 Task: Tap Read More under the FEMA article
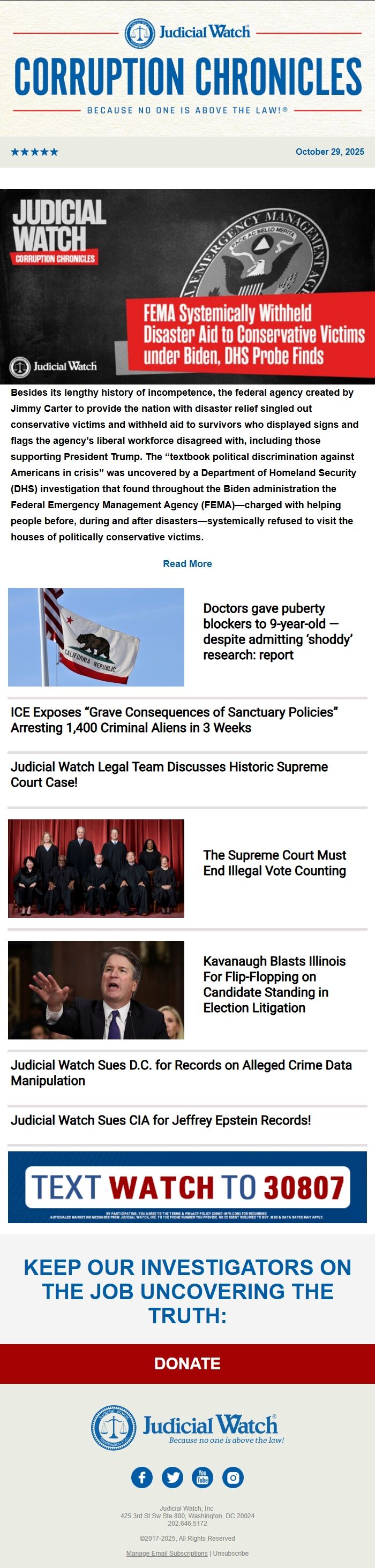[187, 564]
